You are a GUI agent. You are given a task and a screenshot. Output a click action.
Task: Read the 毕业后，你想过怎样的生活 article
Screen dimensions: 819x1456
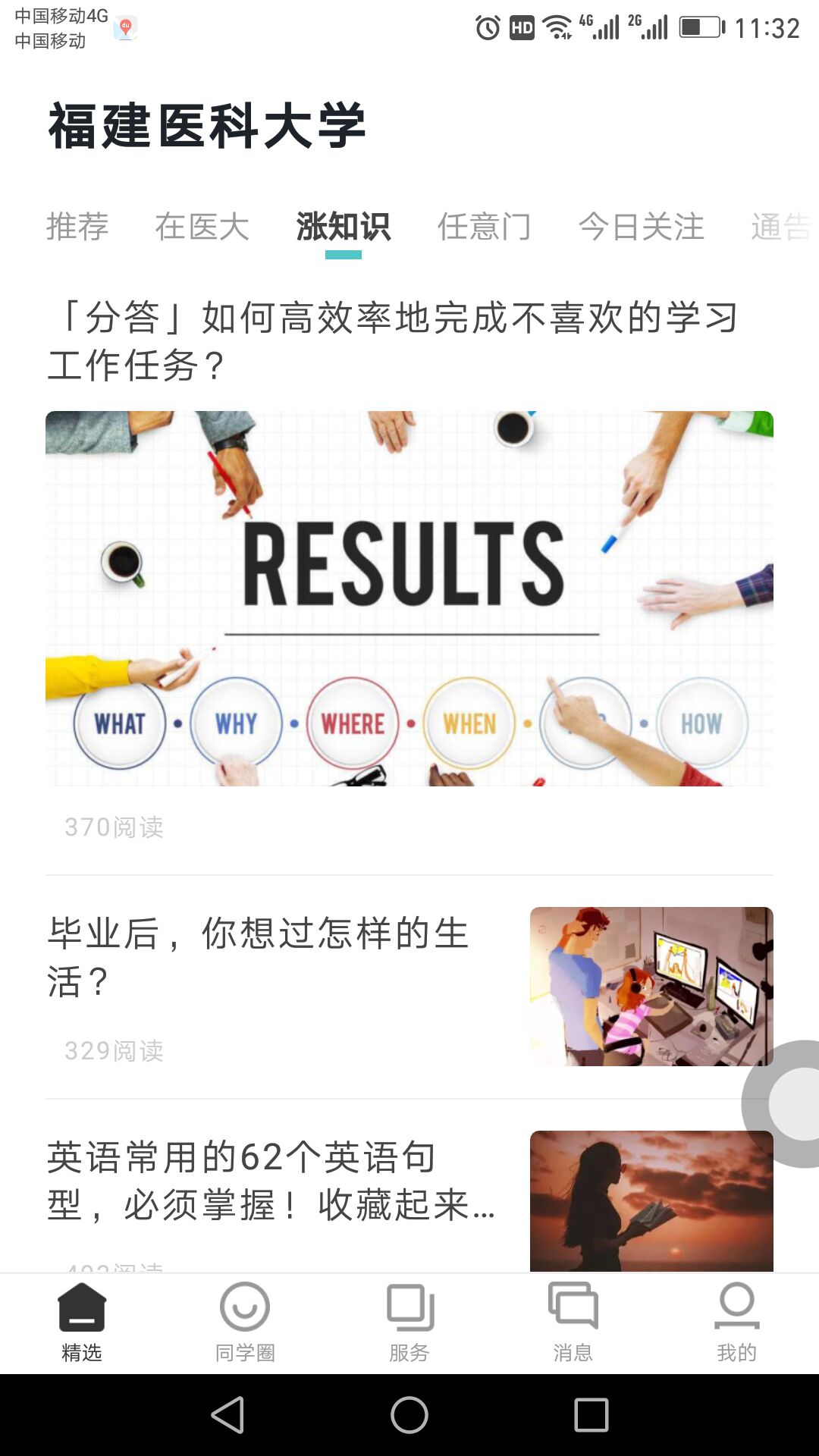pyautogui.click(x=258, y=957)
